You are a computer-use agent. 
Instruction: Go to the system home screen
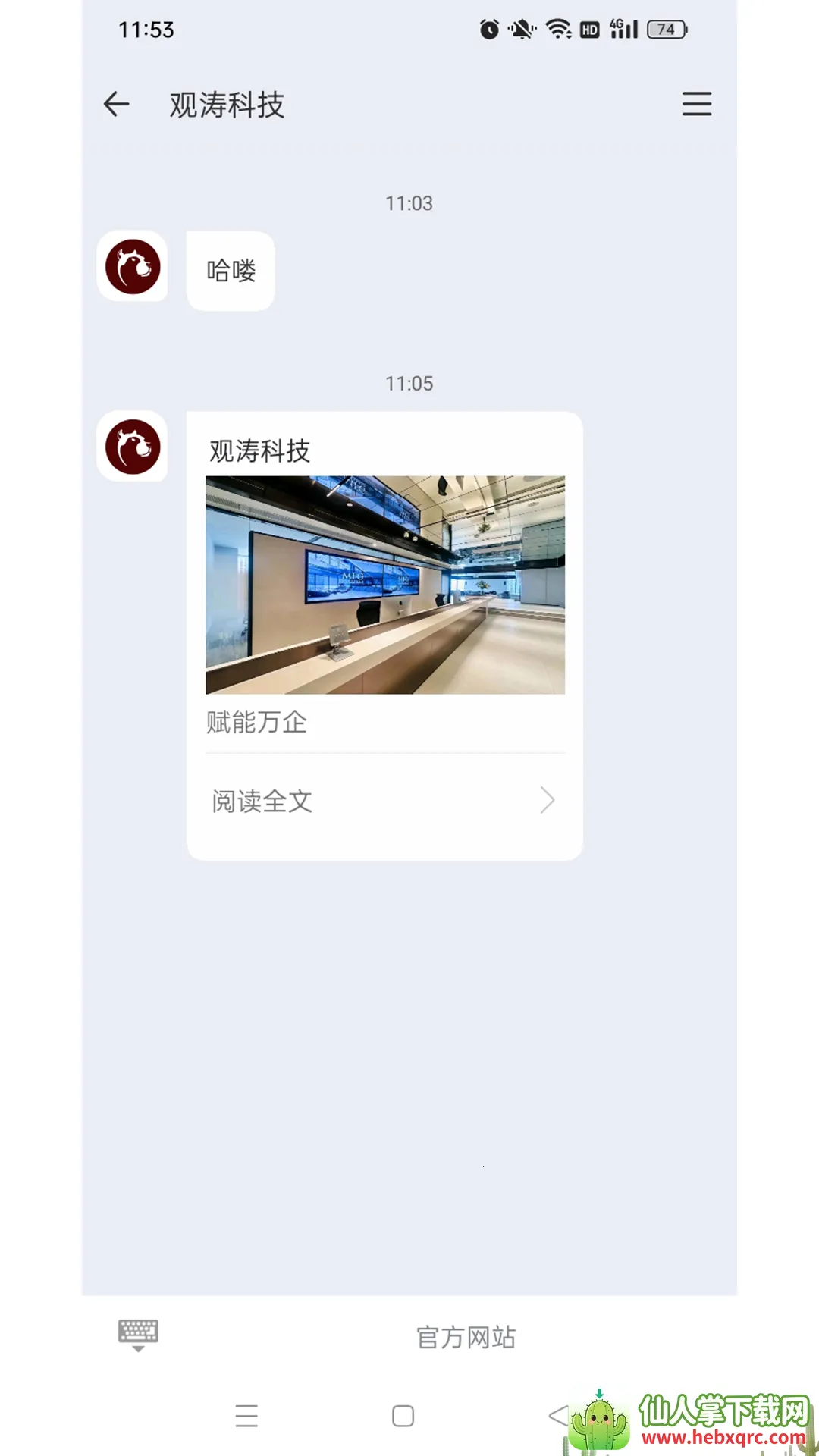(403, 1416)
